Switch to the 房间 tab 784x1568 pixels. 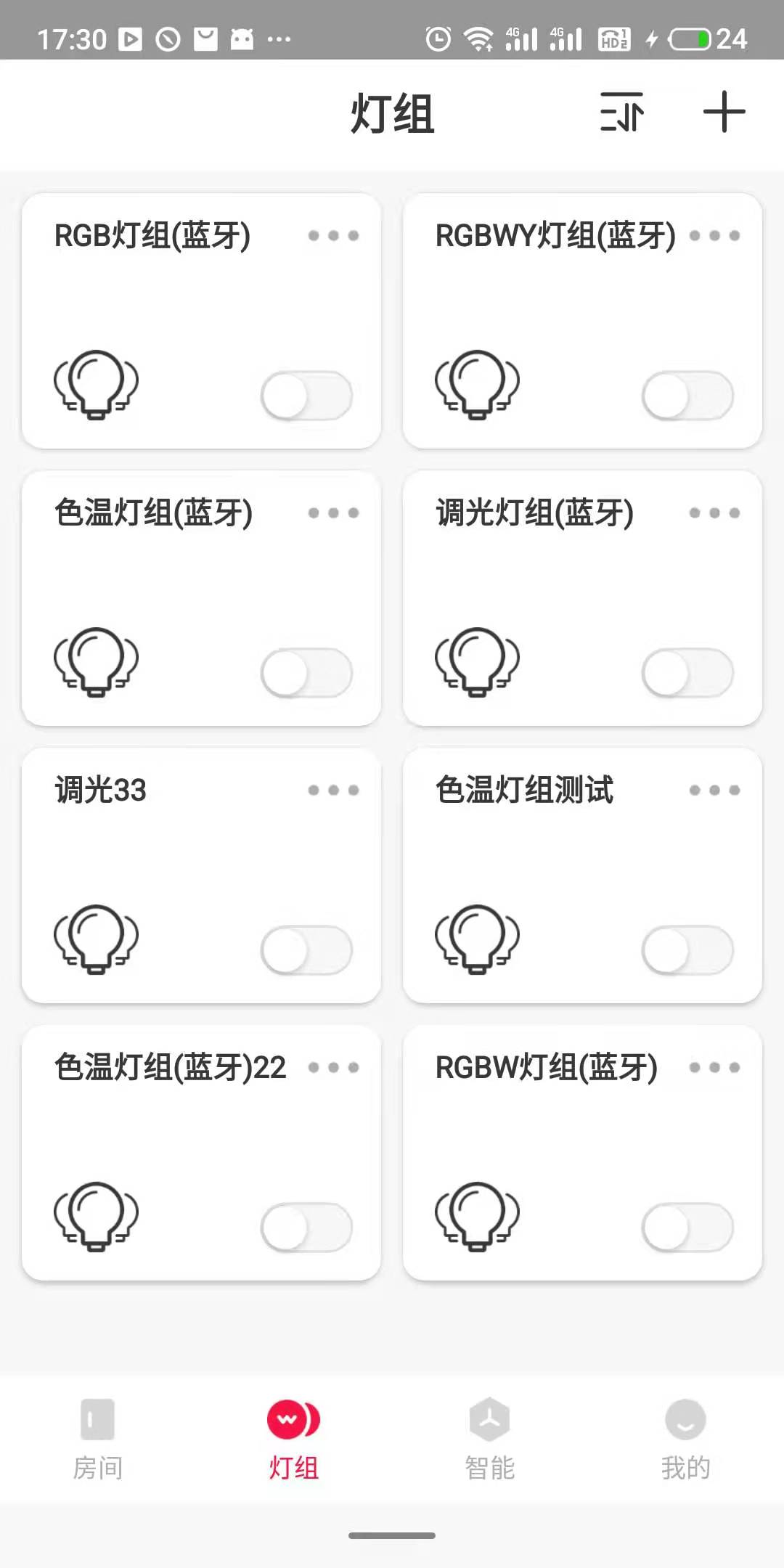pos(98,1439)
